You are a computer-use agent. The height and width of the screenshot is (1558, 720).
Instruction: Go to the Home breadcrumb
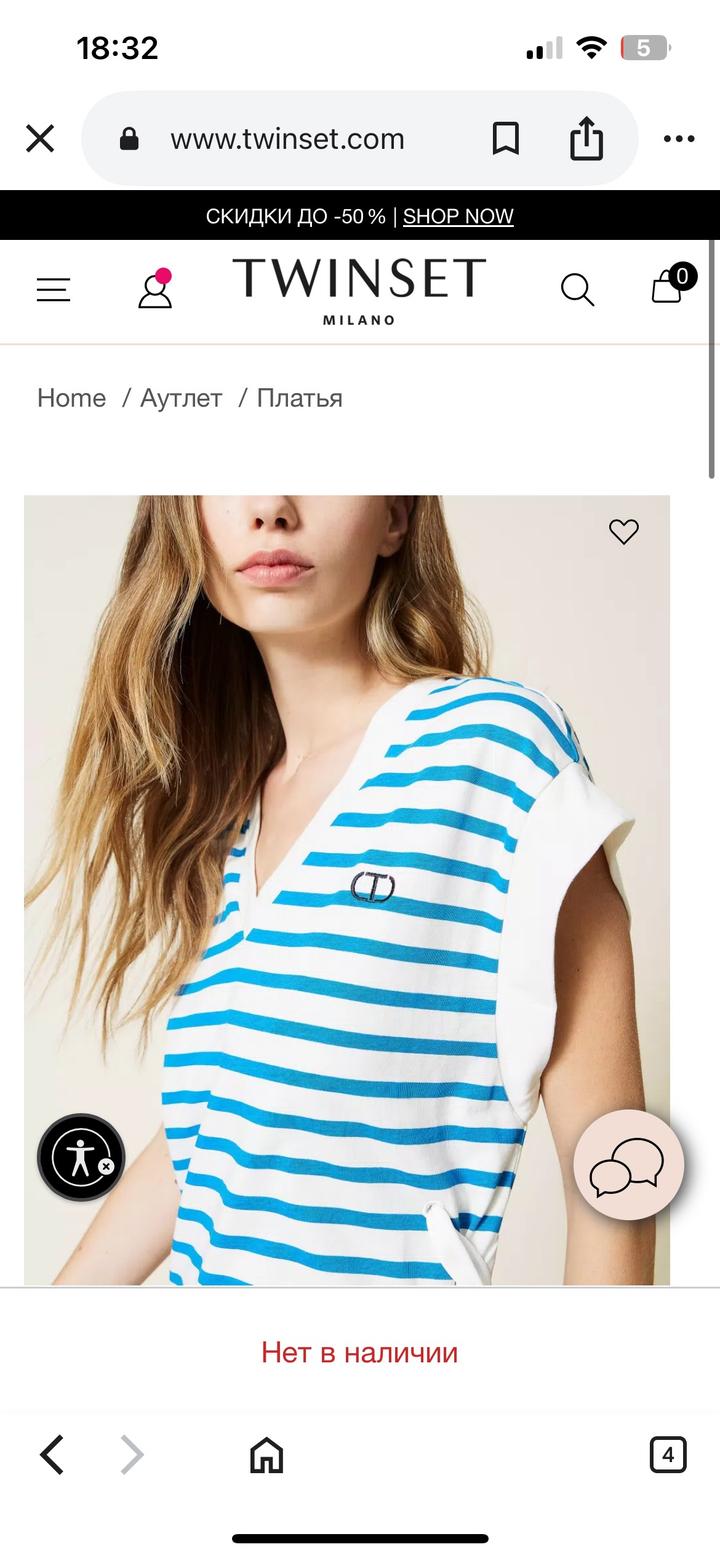coord(71,398)
